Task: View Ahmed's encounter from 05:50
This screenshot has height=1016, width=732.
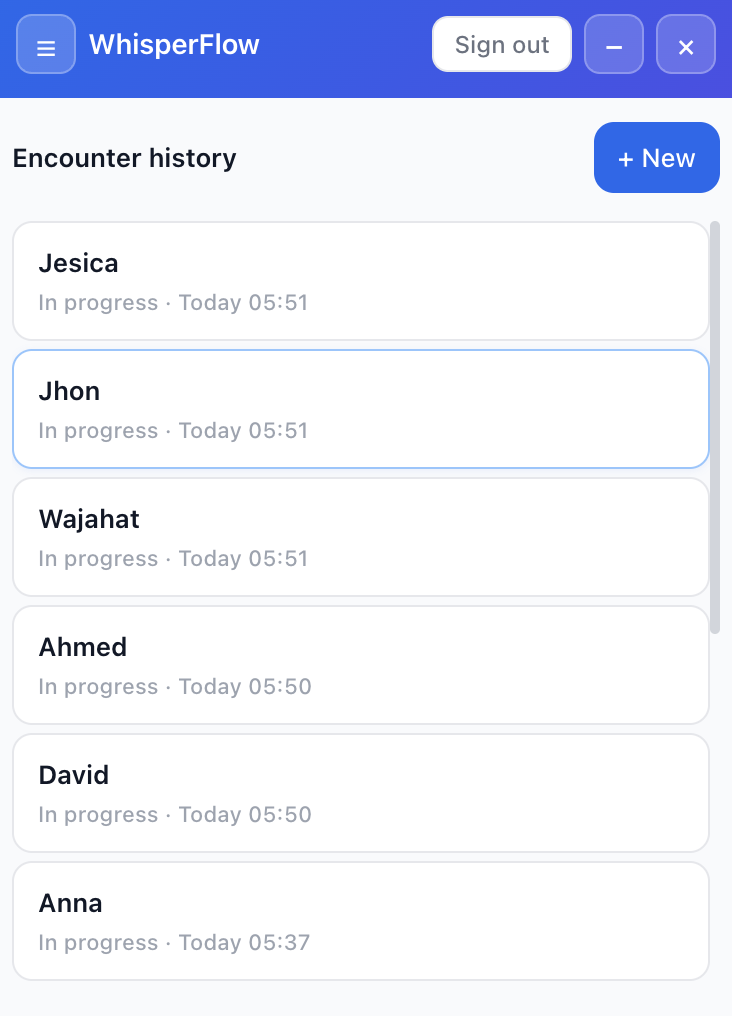Action: point(360,665)
